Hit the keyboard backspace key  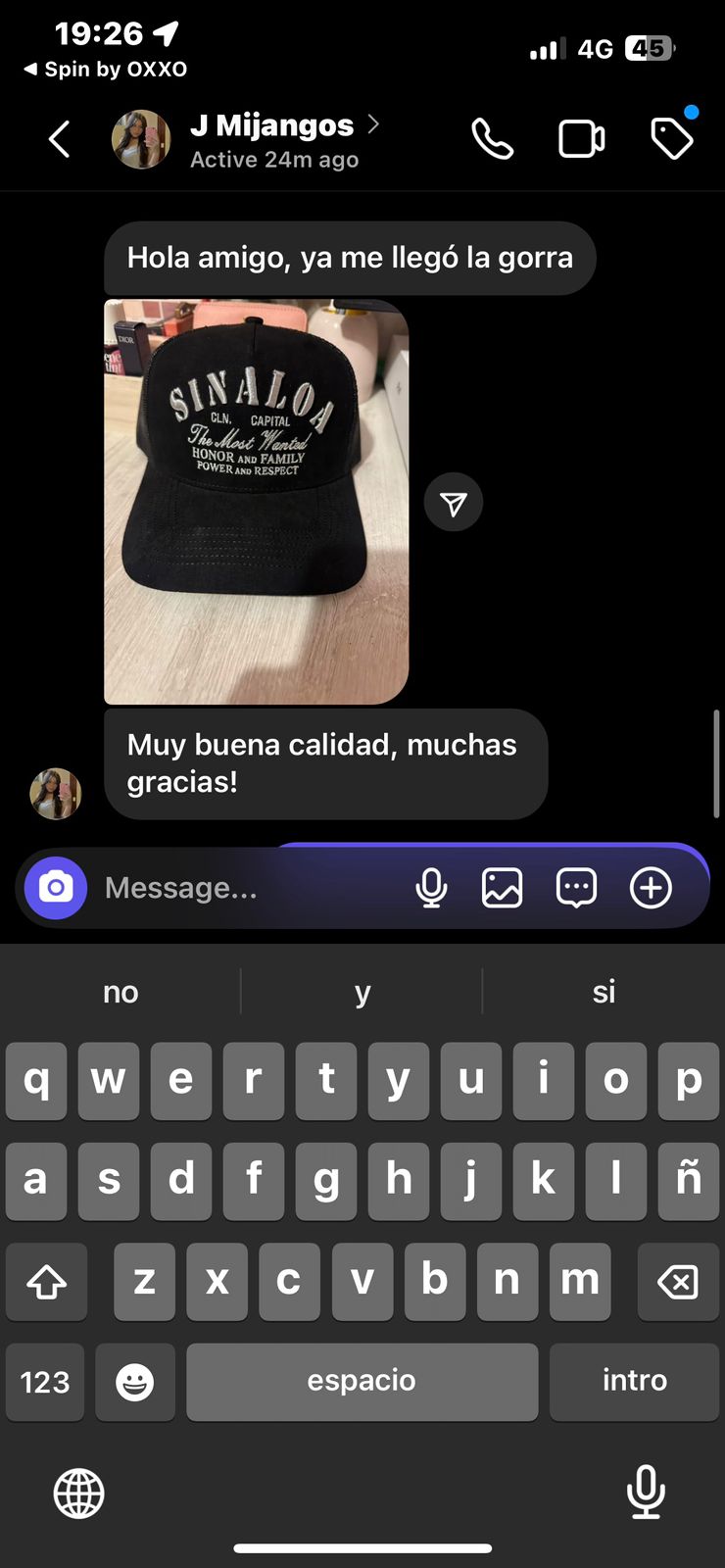(678, 1282)
